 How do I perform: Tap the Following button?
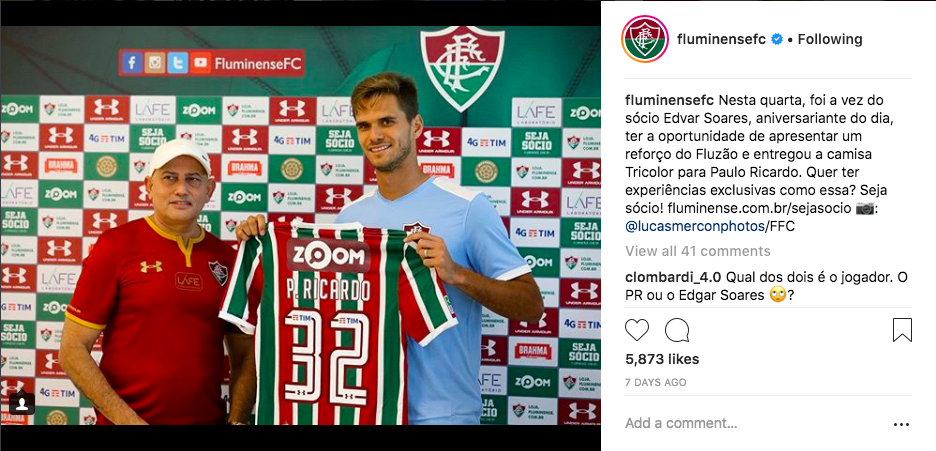pos(829,39)
